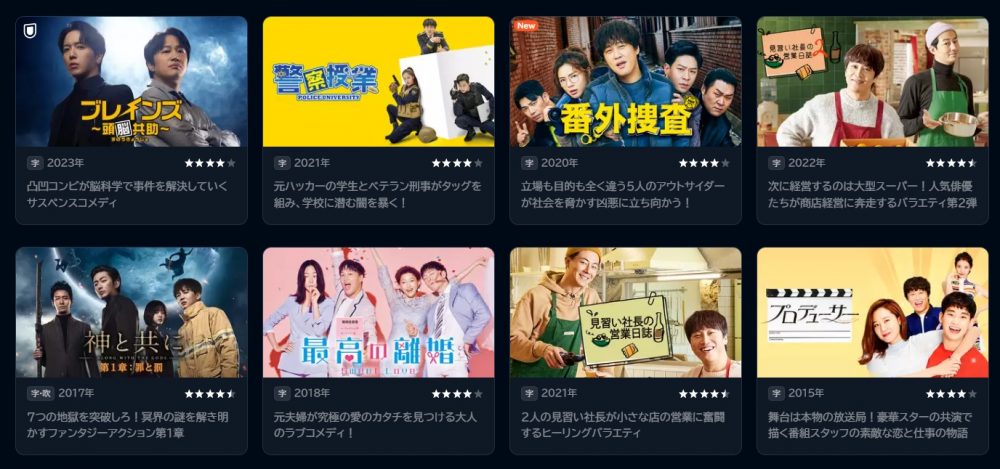Open 見習い社長の営業日誌 from 2021
The height and width of the screenshot is (469, 1000).
click(625, 313)
